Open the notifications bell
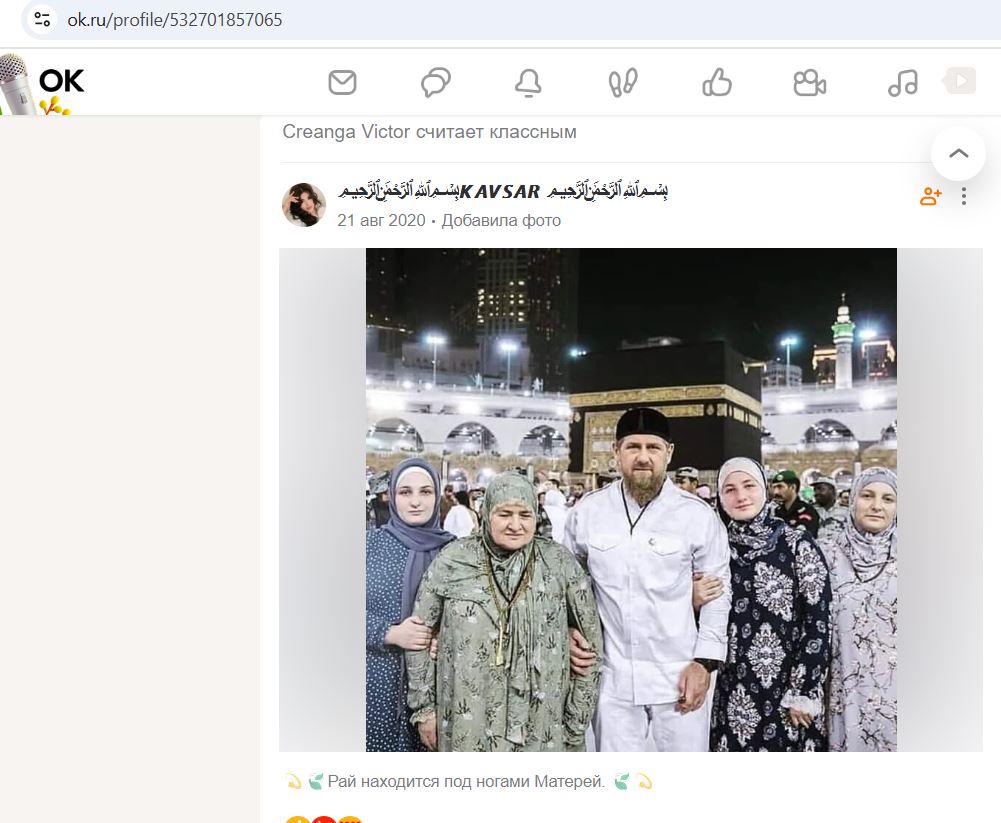The height and width of the screenshot is (823, 1001). click(528, 82)
